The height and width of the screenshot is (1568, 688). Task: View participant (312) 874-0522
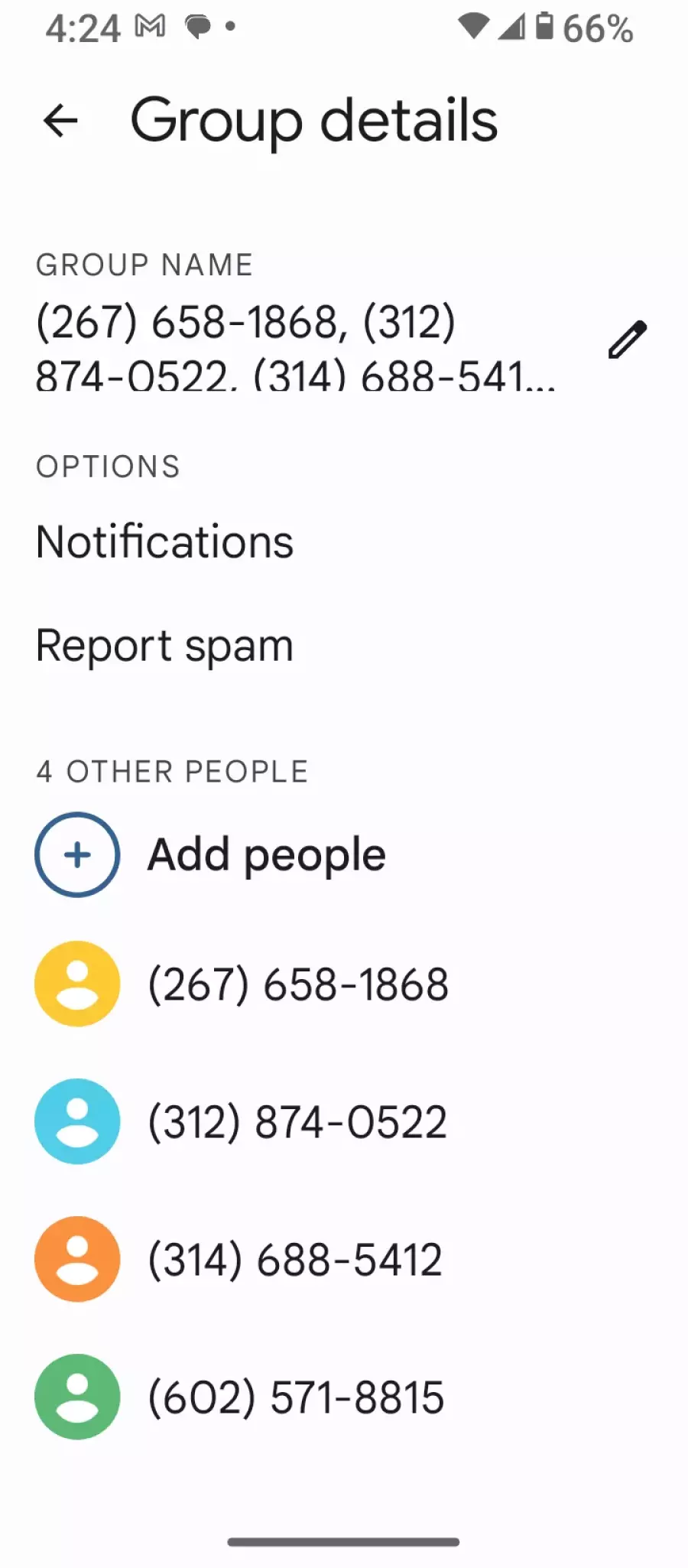point(344,1122)
